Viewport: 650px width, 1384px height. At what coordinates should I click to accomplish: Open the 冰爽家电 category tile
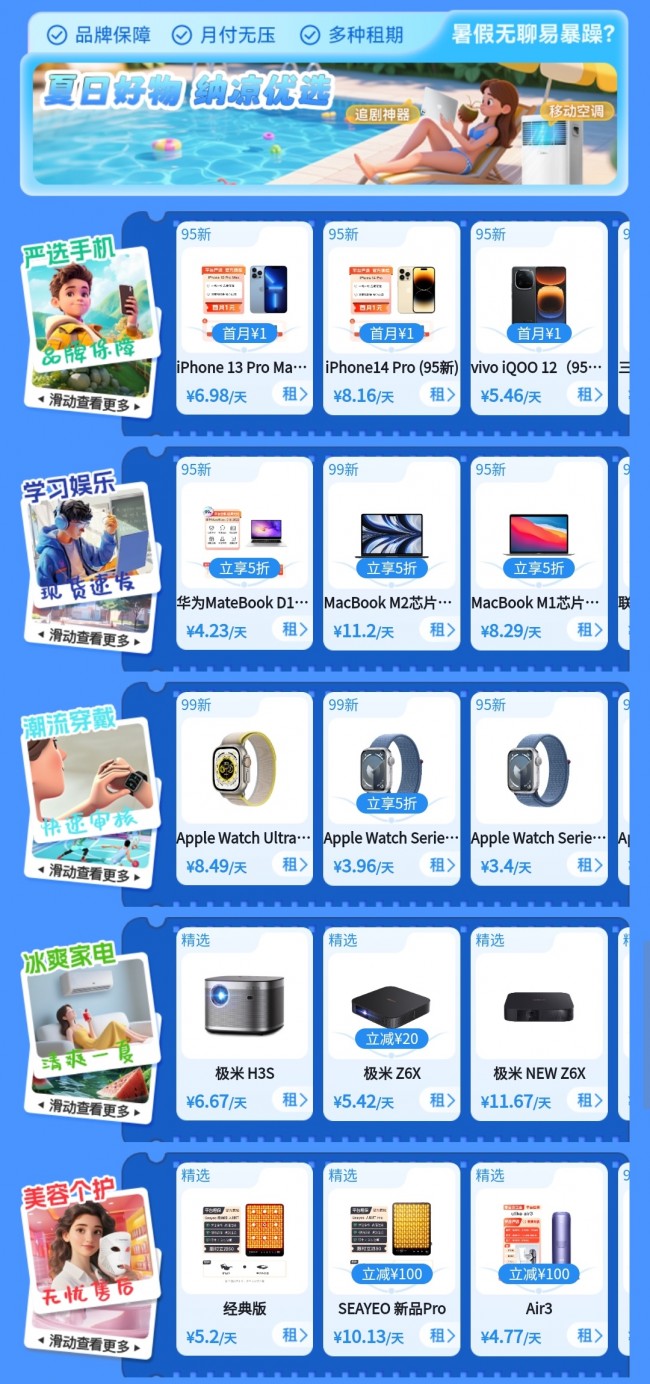[88, 1030]
